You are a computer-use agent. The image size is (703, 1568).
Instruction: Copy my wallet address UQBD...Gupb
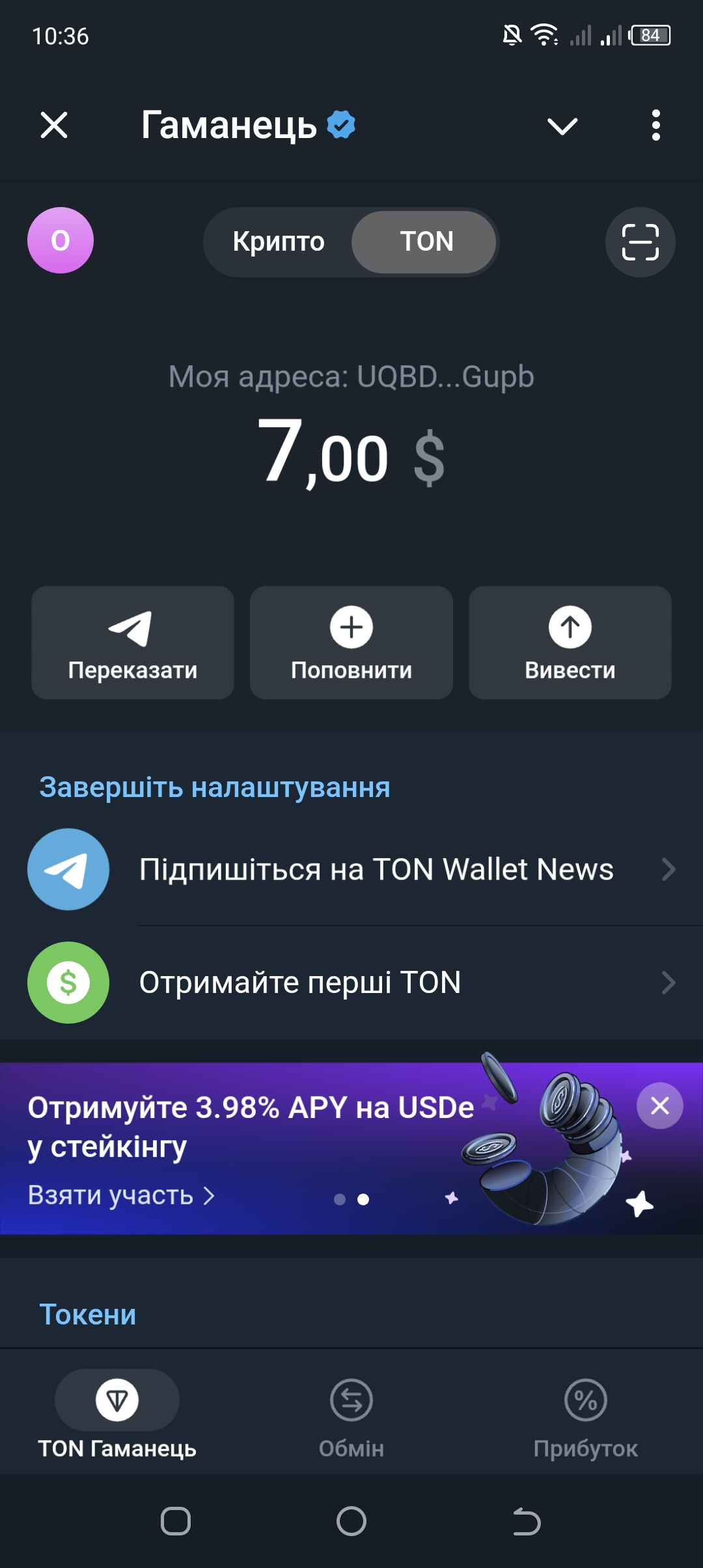(x=351, y=377)
